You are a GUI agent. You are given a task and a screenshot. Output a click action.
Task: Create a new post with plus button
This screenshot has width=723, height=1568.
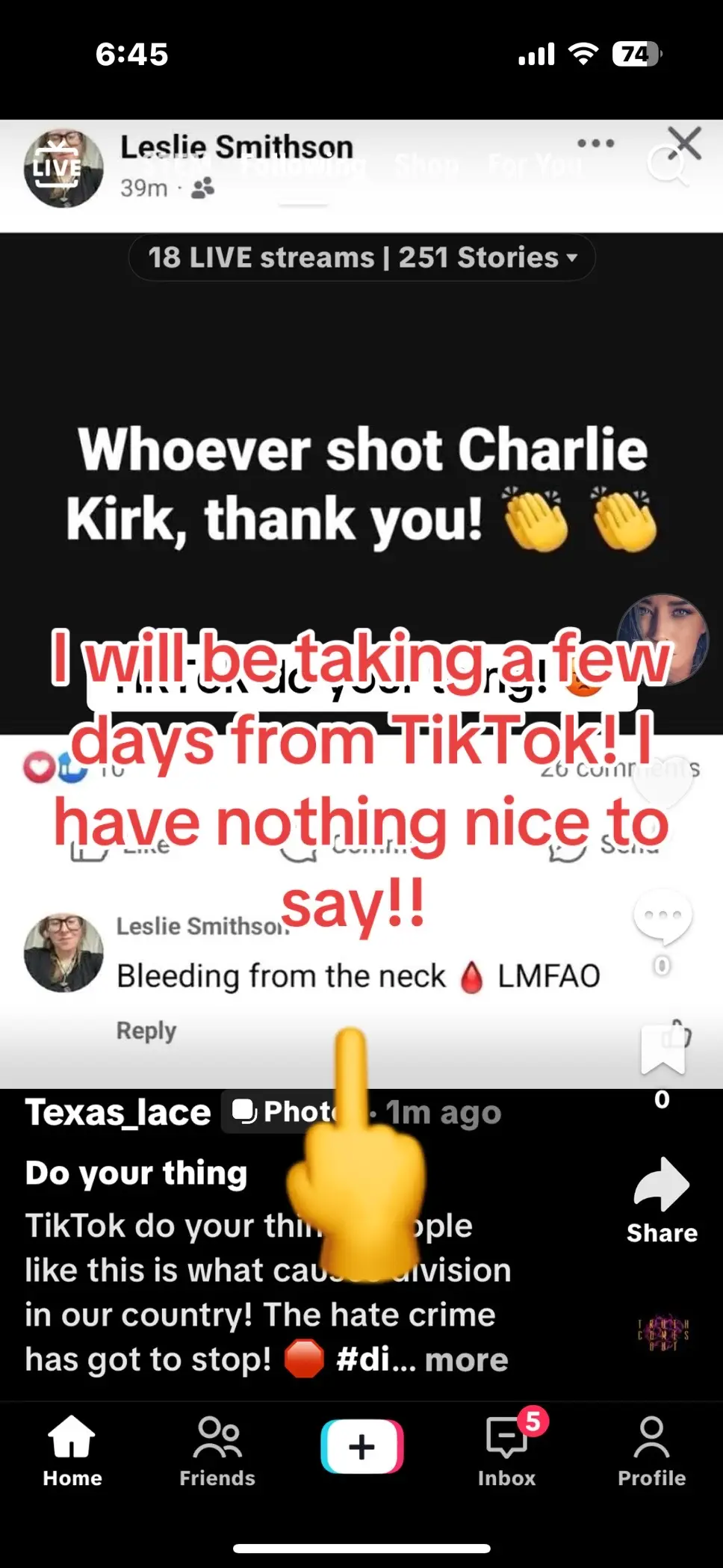tap(361, 1446)
